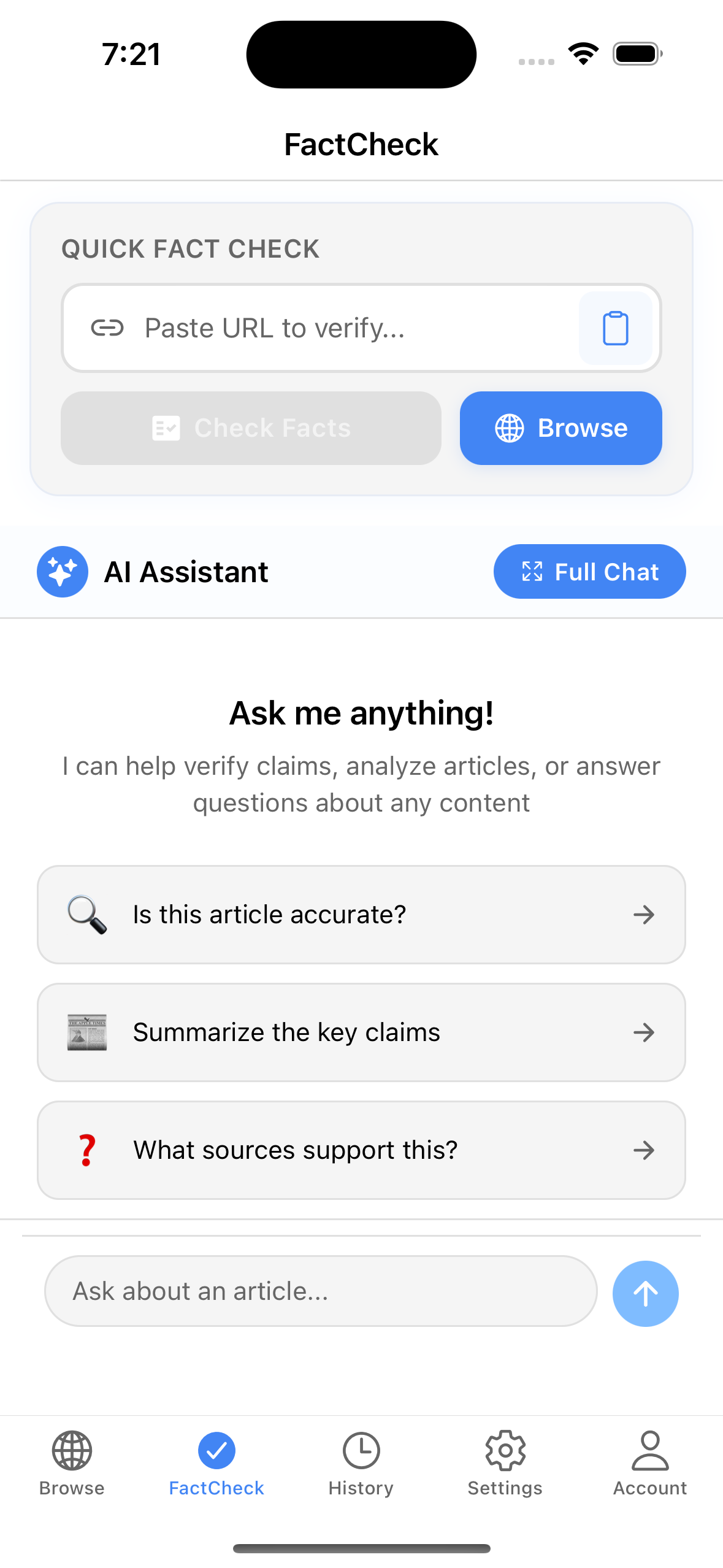Open the History tab
Image resolution: width=723 pixels, height=1568 pixels.
[x=361, y=1464]
